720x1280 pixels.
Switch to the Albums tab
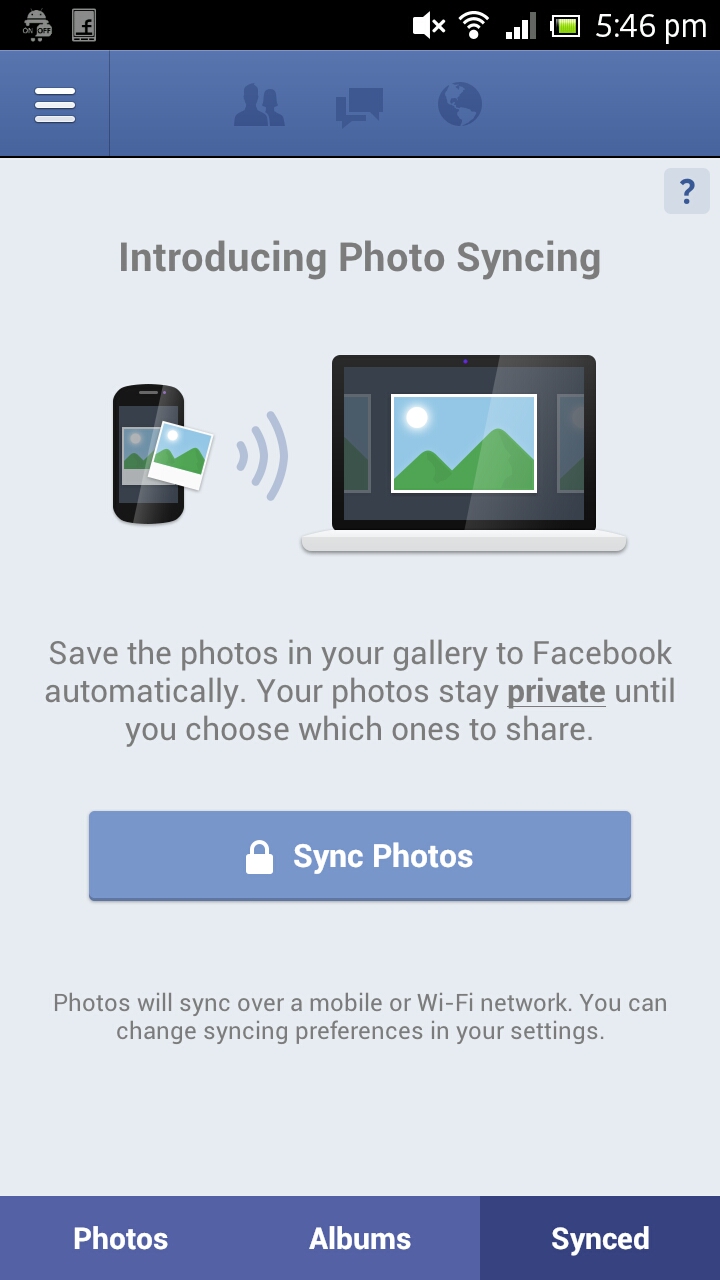(x=360, y=1238)
